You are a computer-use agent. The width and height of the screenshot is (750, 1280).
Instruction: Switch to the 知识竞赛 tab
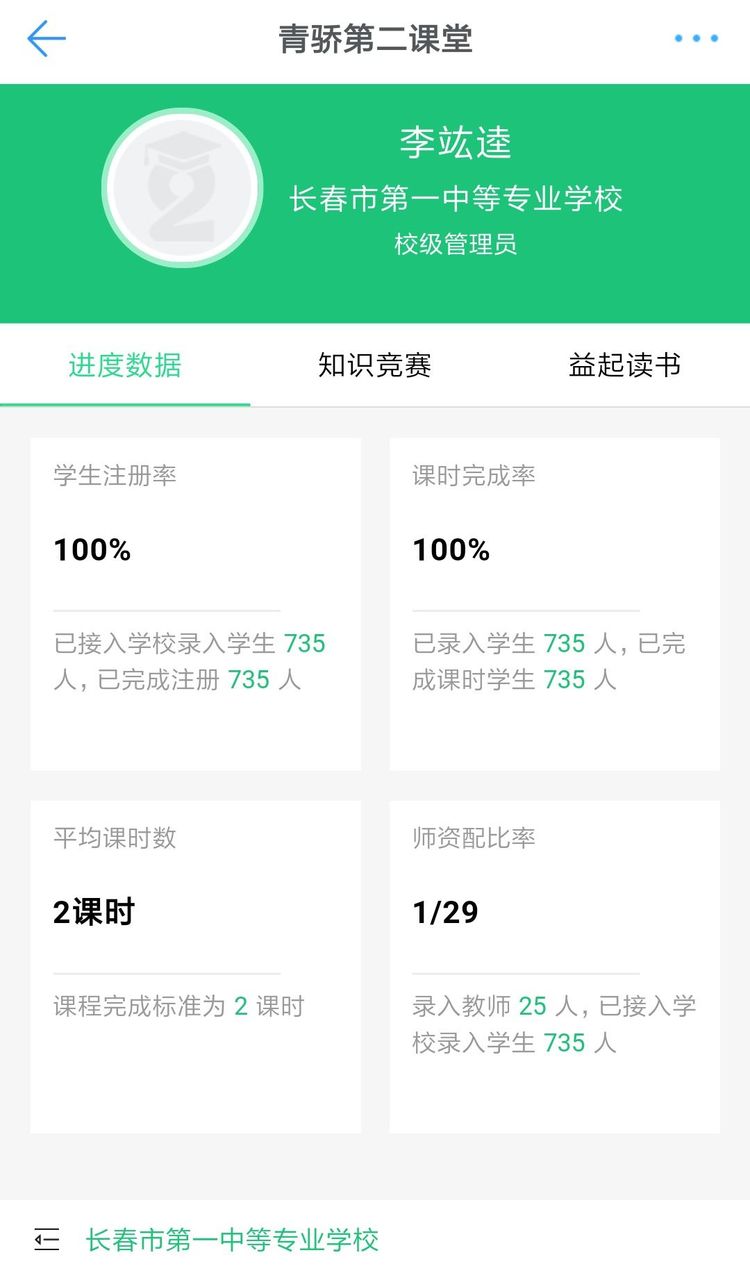click(x=375, y=366)
